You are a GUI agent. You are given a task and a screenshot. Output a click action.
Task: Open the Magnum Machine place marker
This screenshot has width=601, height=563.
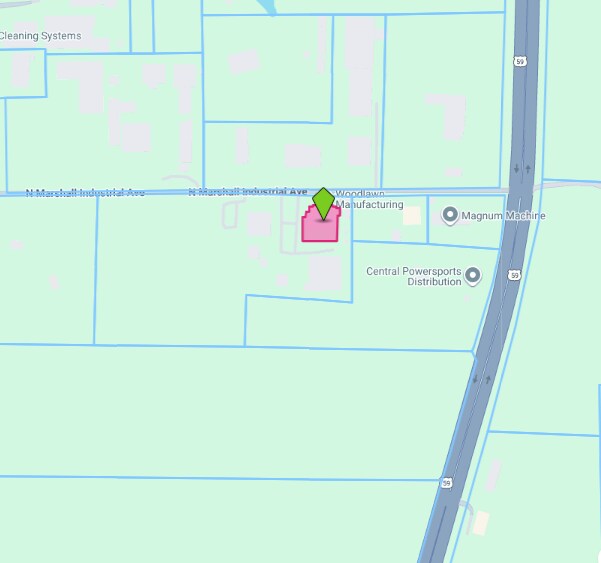(449, 215)
